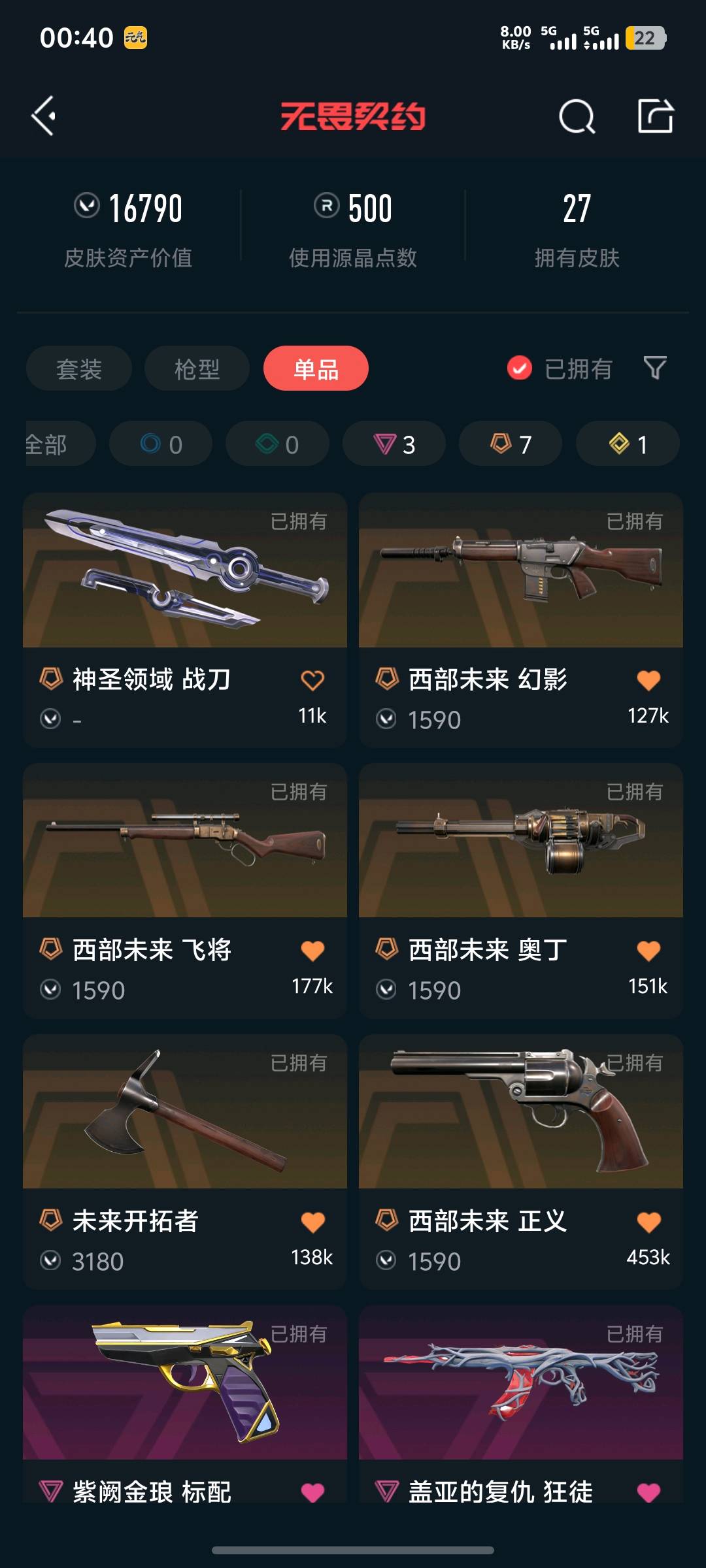Filter by purple tier with 3 skins
The image size is (706, 1568).
(x=394, y=444)
